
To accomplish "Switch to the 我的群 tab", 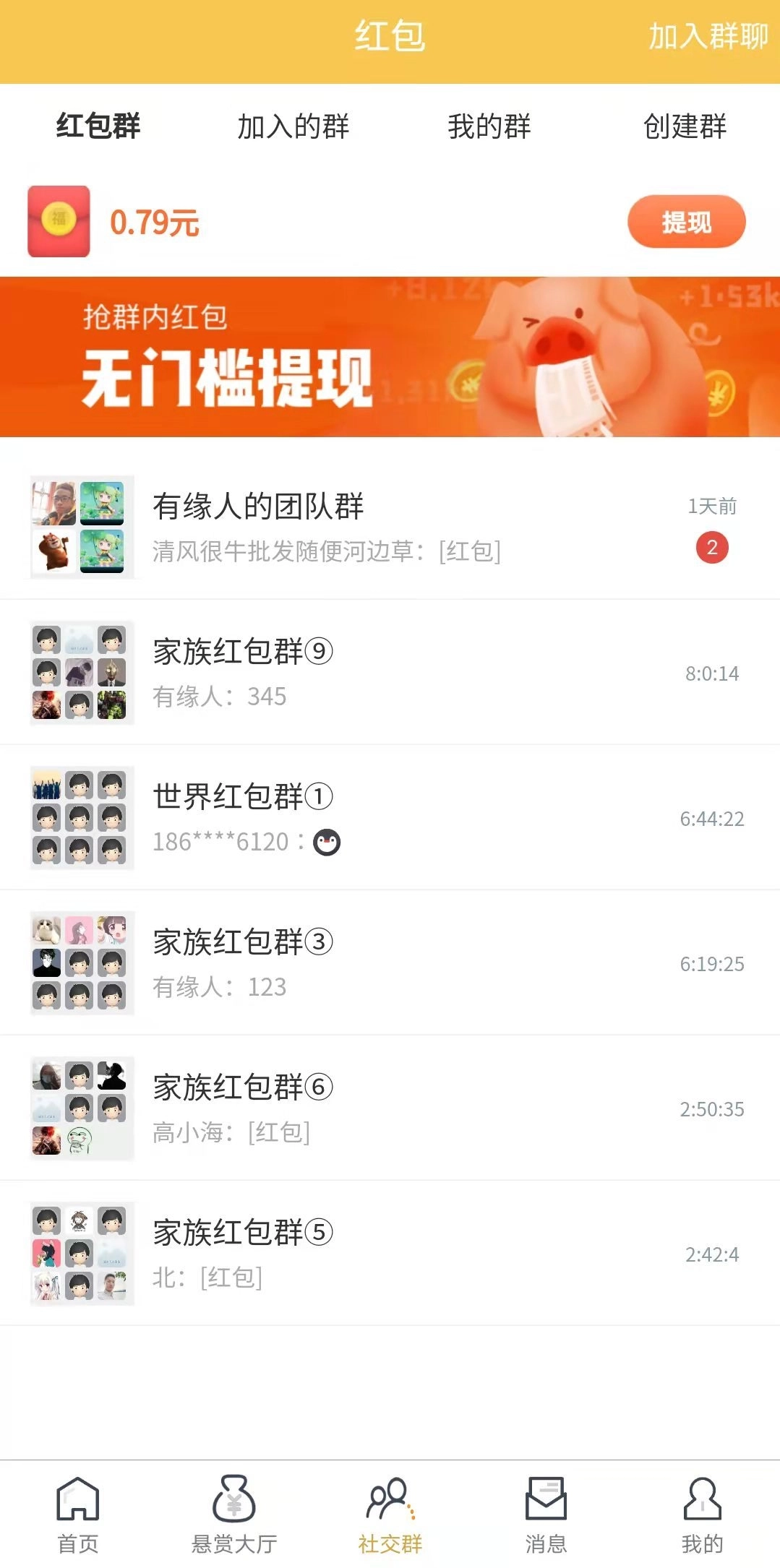I will 489,126.
